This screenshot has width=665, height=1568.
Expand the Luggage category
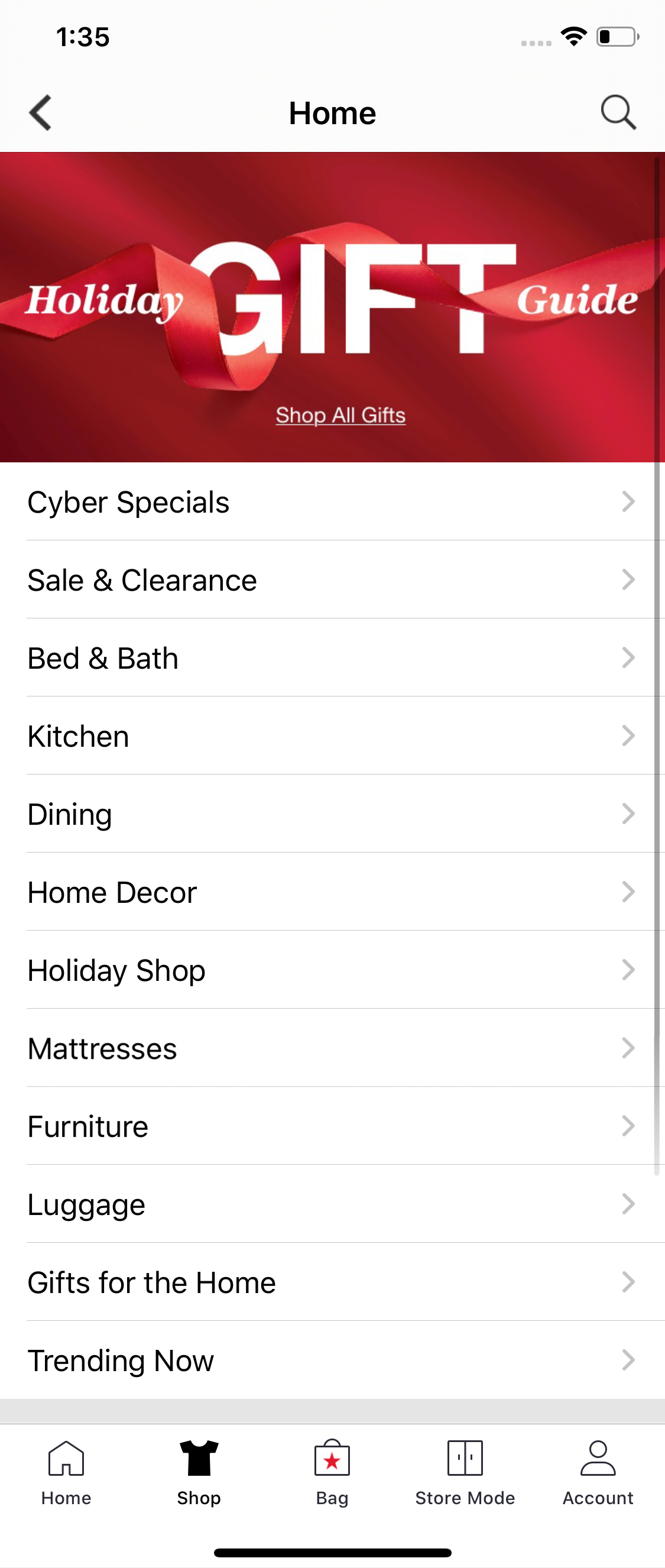tap(629, 1204)
